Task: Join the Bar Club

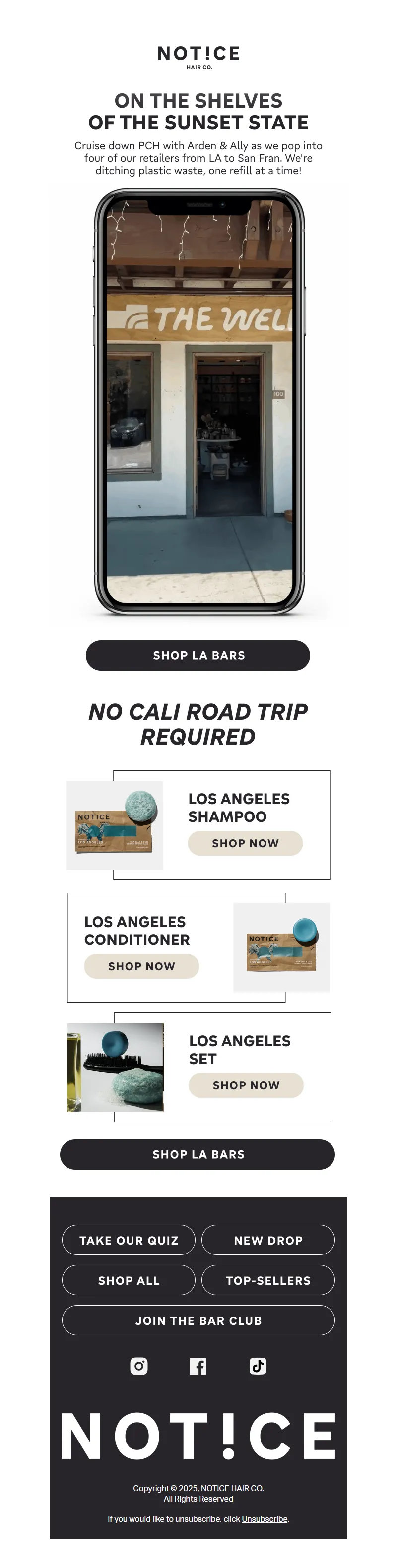Action: pyautogui.click(x=198, y=1320)
